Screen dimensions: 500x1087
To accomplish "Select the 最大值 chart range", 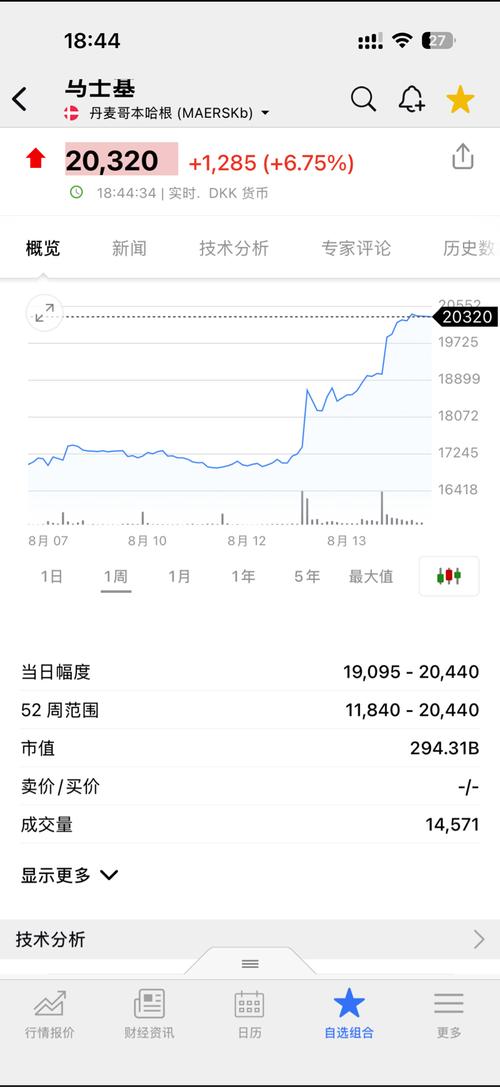I will (370, 576).
